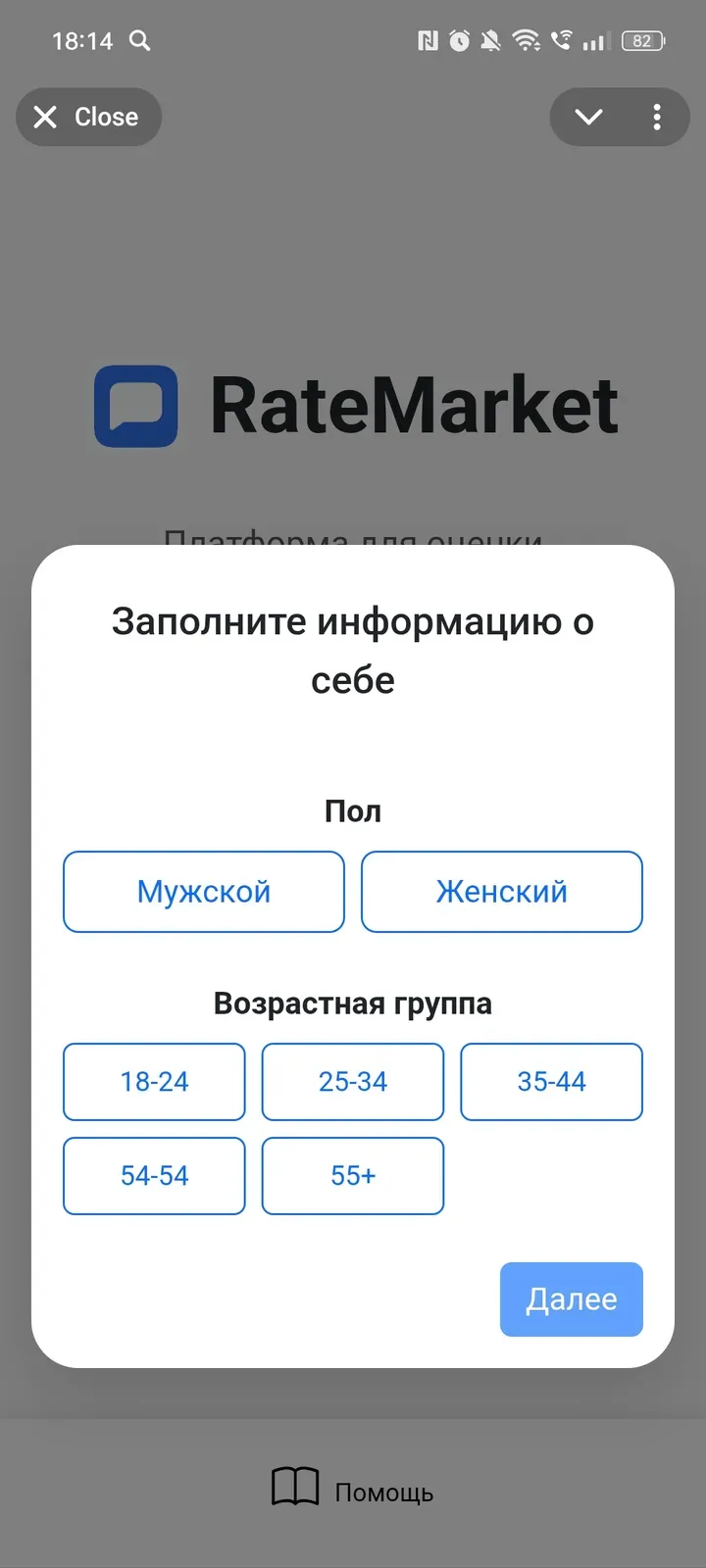Choose the 35-44 age range

(x=551, y=1082)
